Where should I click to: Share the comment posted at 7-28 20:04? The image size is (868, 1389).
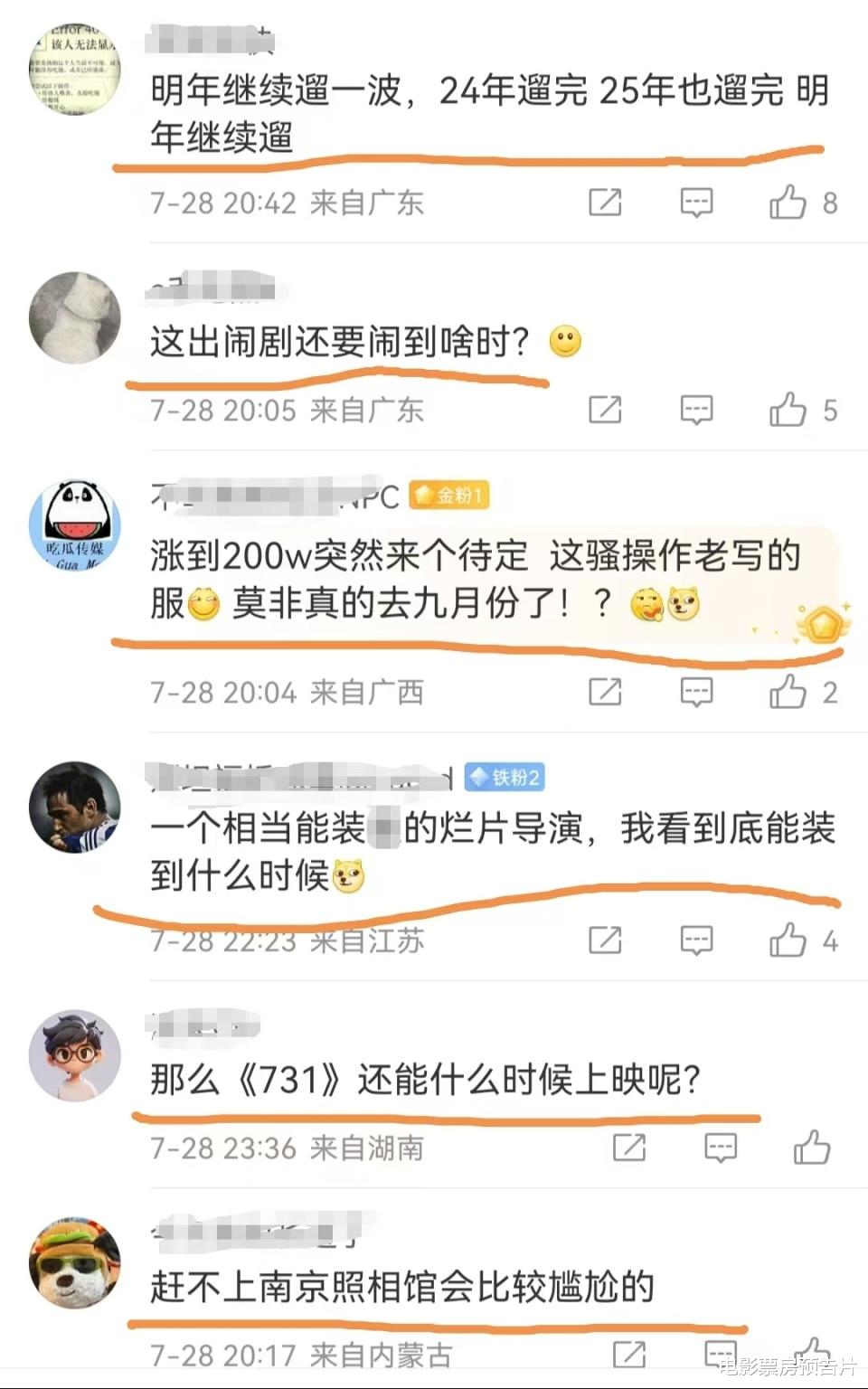tap(605, 692)
